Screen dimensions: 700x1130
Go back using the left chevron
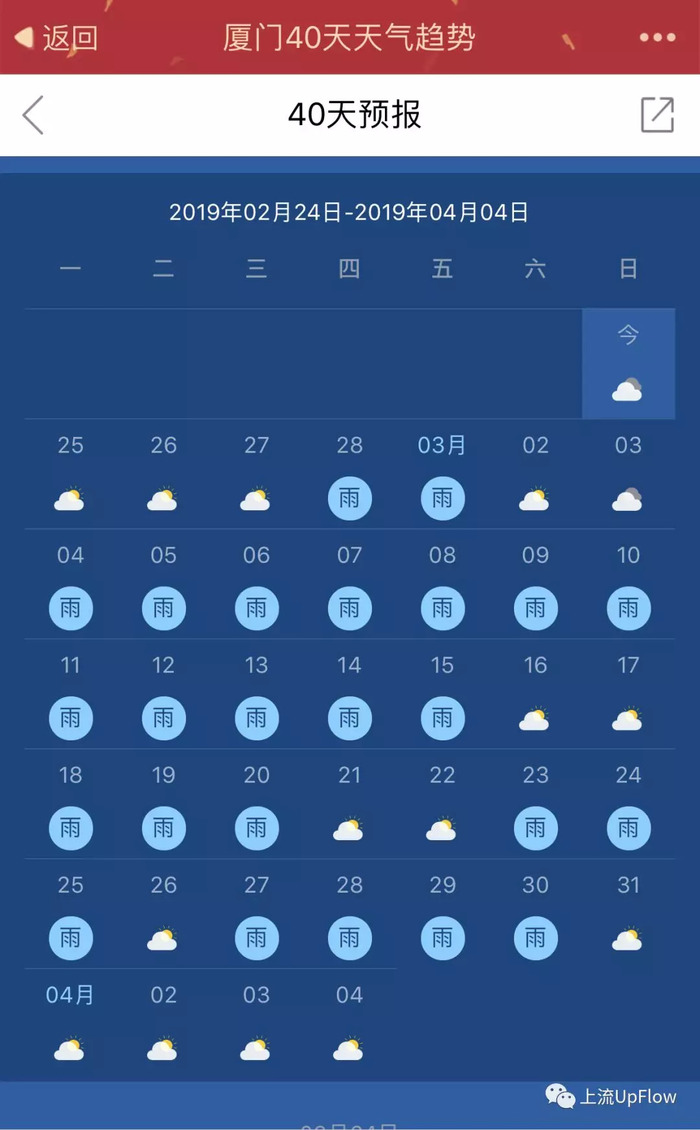(x=34, y=115)
